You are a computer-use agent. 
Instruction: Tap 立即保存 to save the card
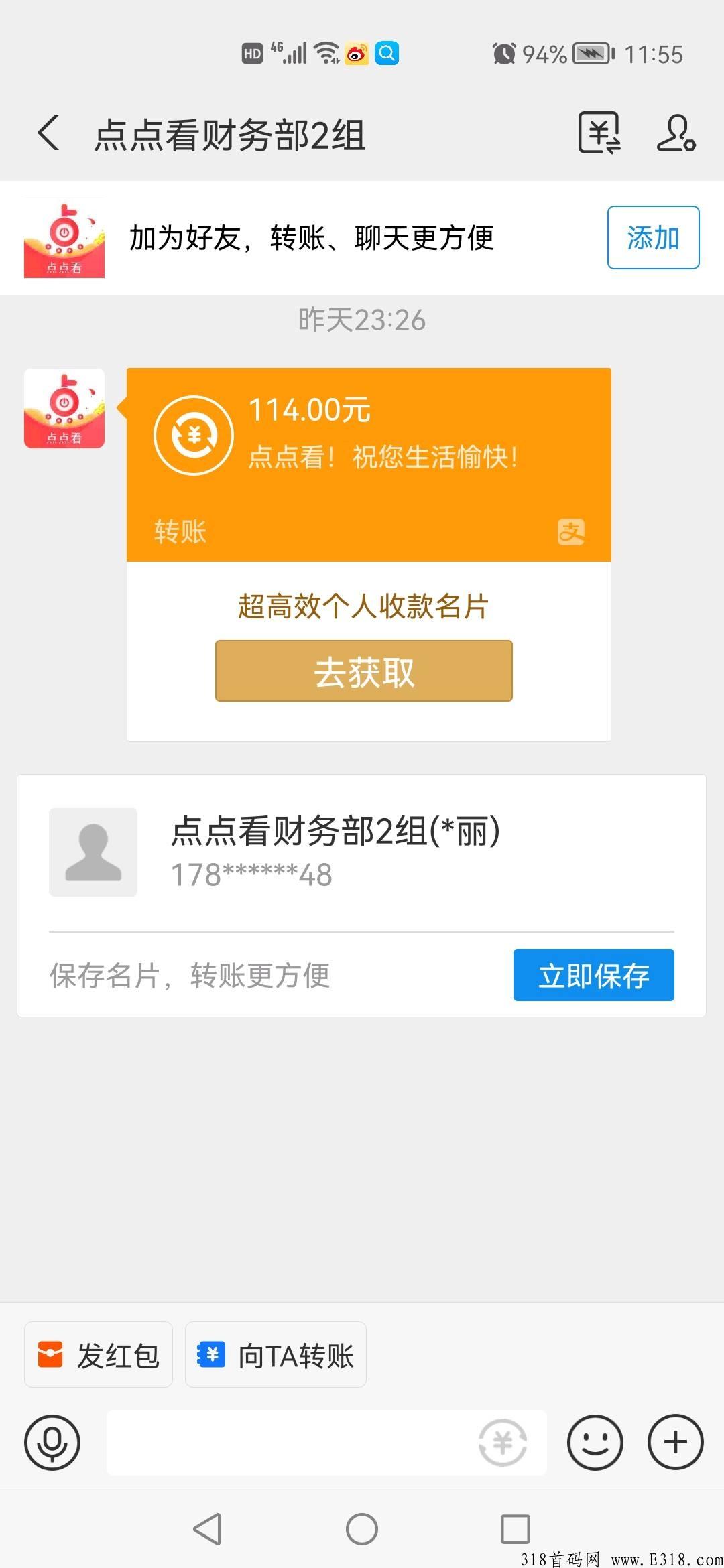click(x=593, y=975)
